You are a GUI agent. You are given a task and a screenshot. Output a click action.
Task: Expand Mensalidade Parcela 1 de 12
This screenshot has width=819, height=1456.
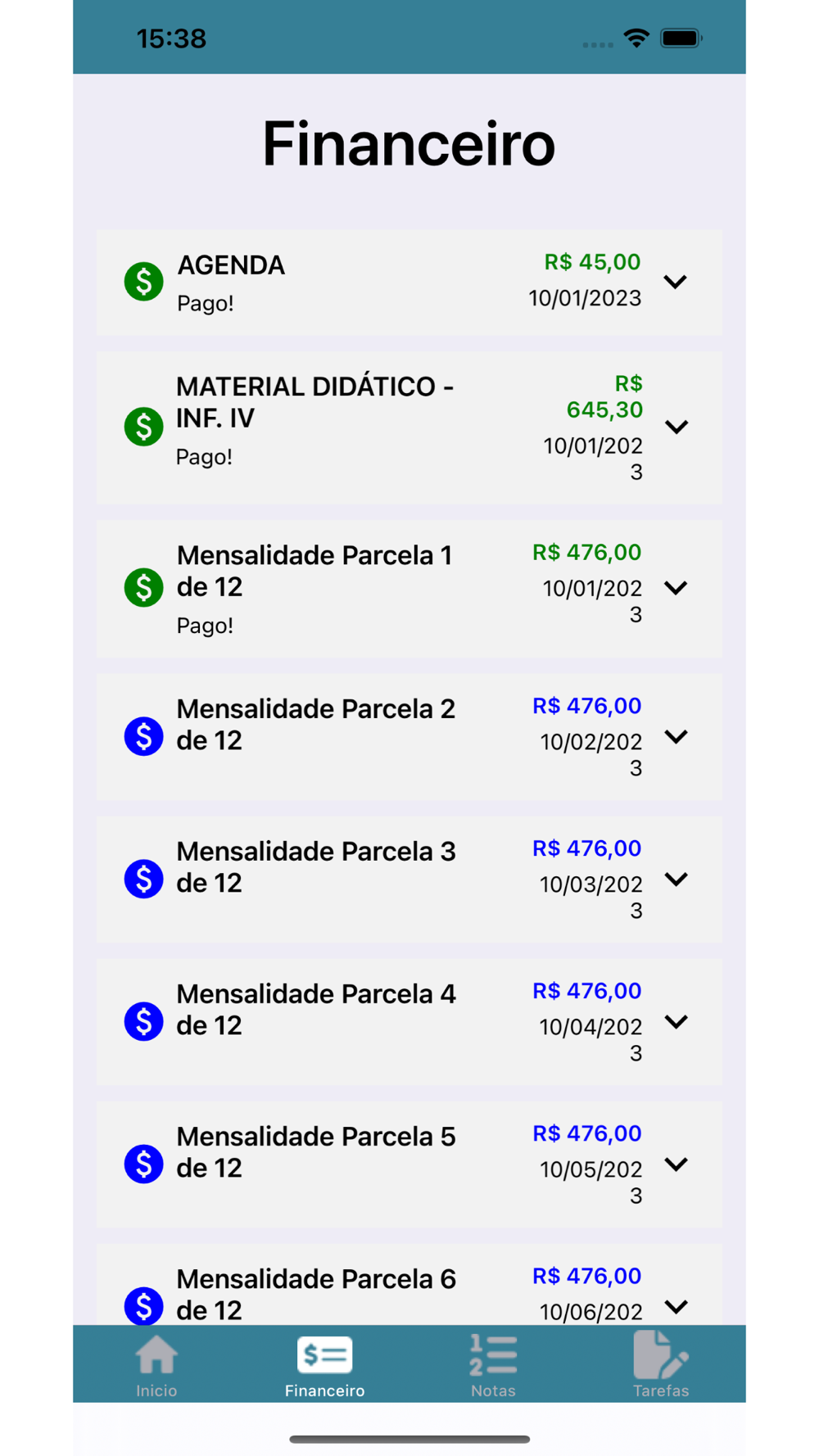[x=676, y=588]
